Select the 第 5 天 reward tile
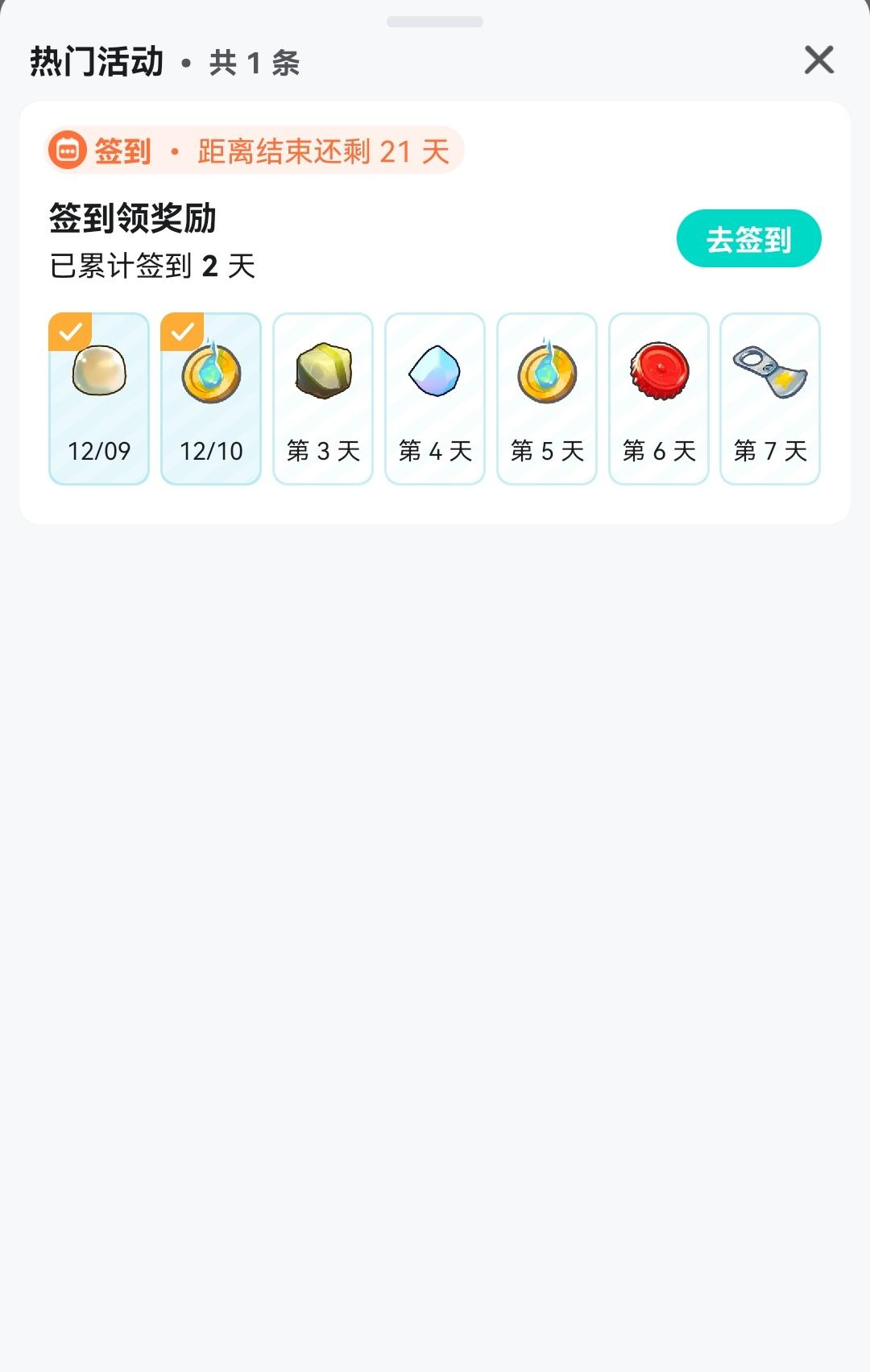The width and height of the screenshot is (870, 1372). click(547, 399)
